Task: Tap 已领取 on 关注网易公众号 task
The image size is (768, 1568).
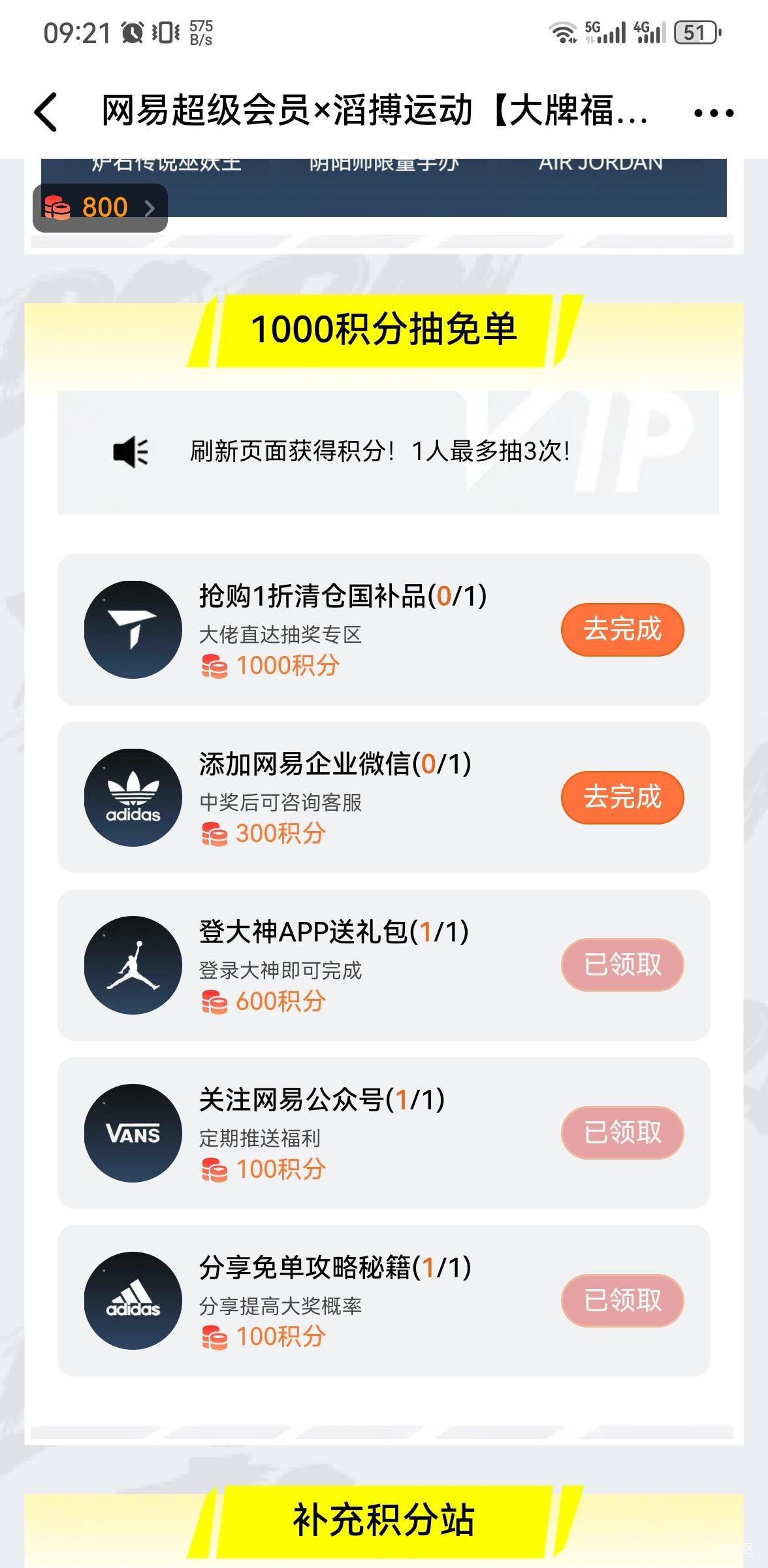Action: [622, 1132]
